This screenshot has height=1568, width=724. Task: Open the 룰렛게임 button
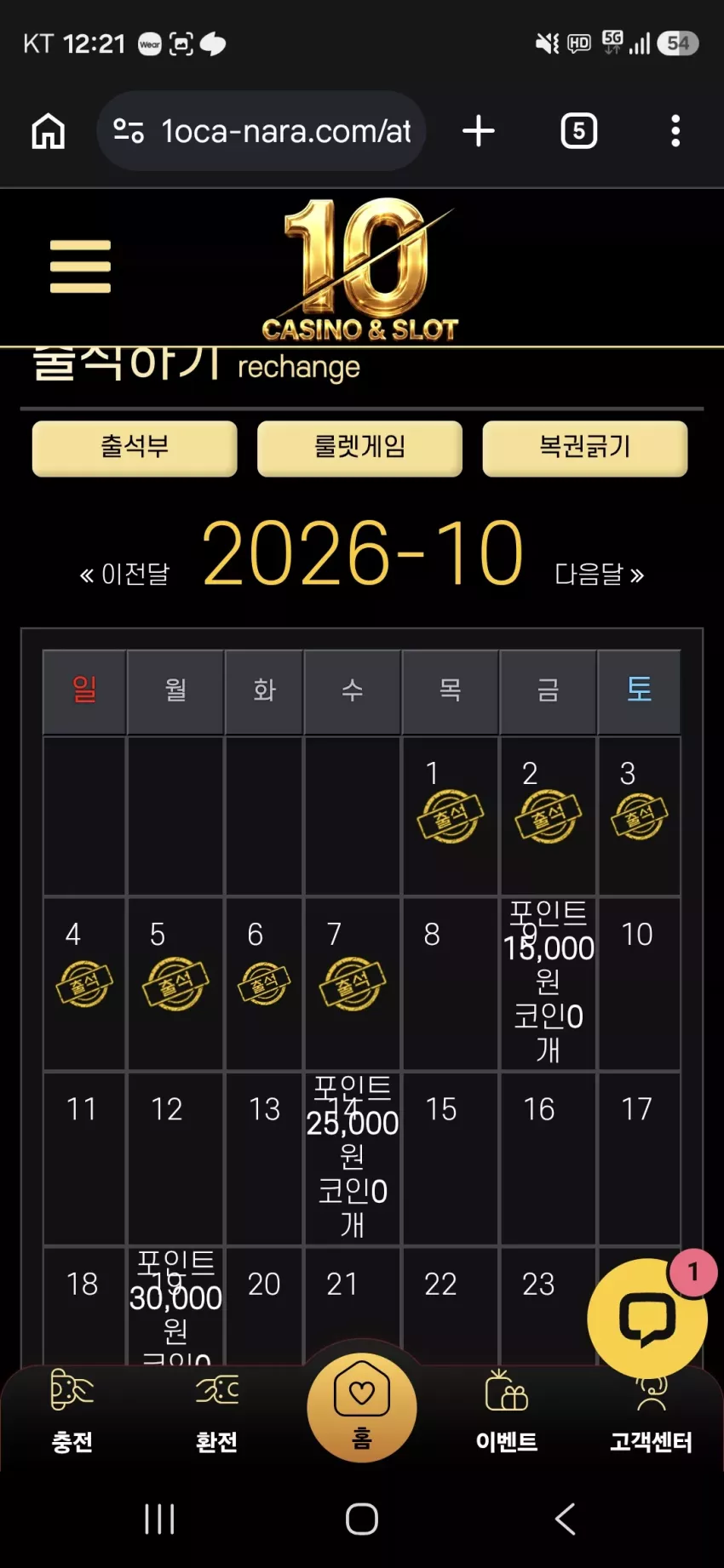[x=359, y=448]
